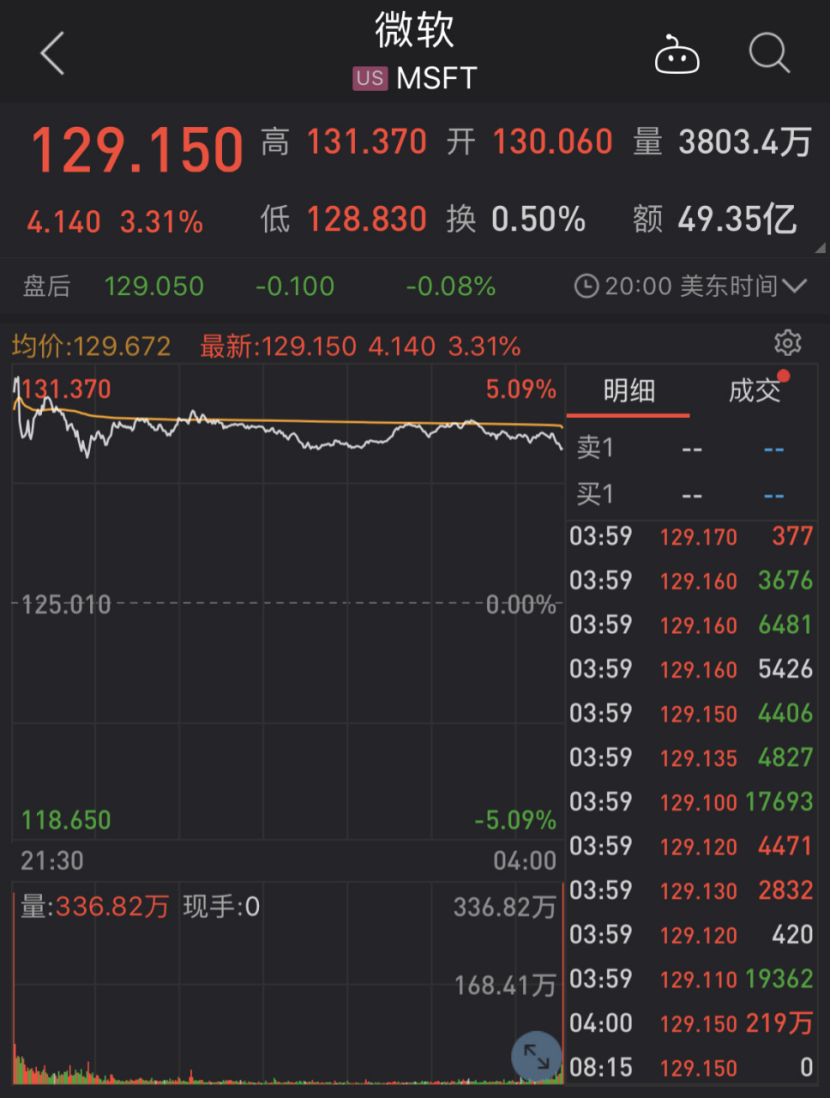Open chart settings with the gear icon

tap(789, 343)
